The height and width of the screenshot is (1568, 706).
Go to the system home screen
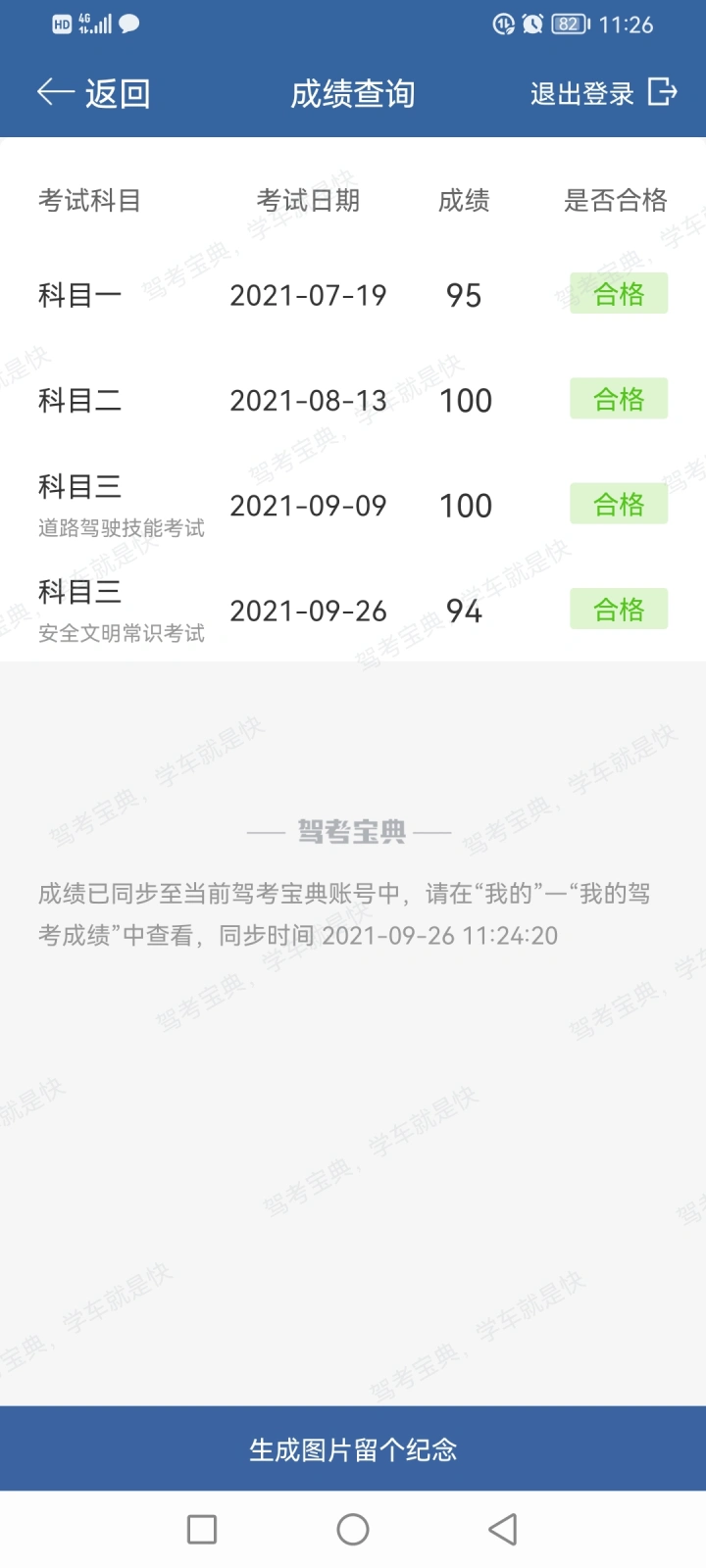point(353,1530)
